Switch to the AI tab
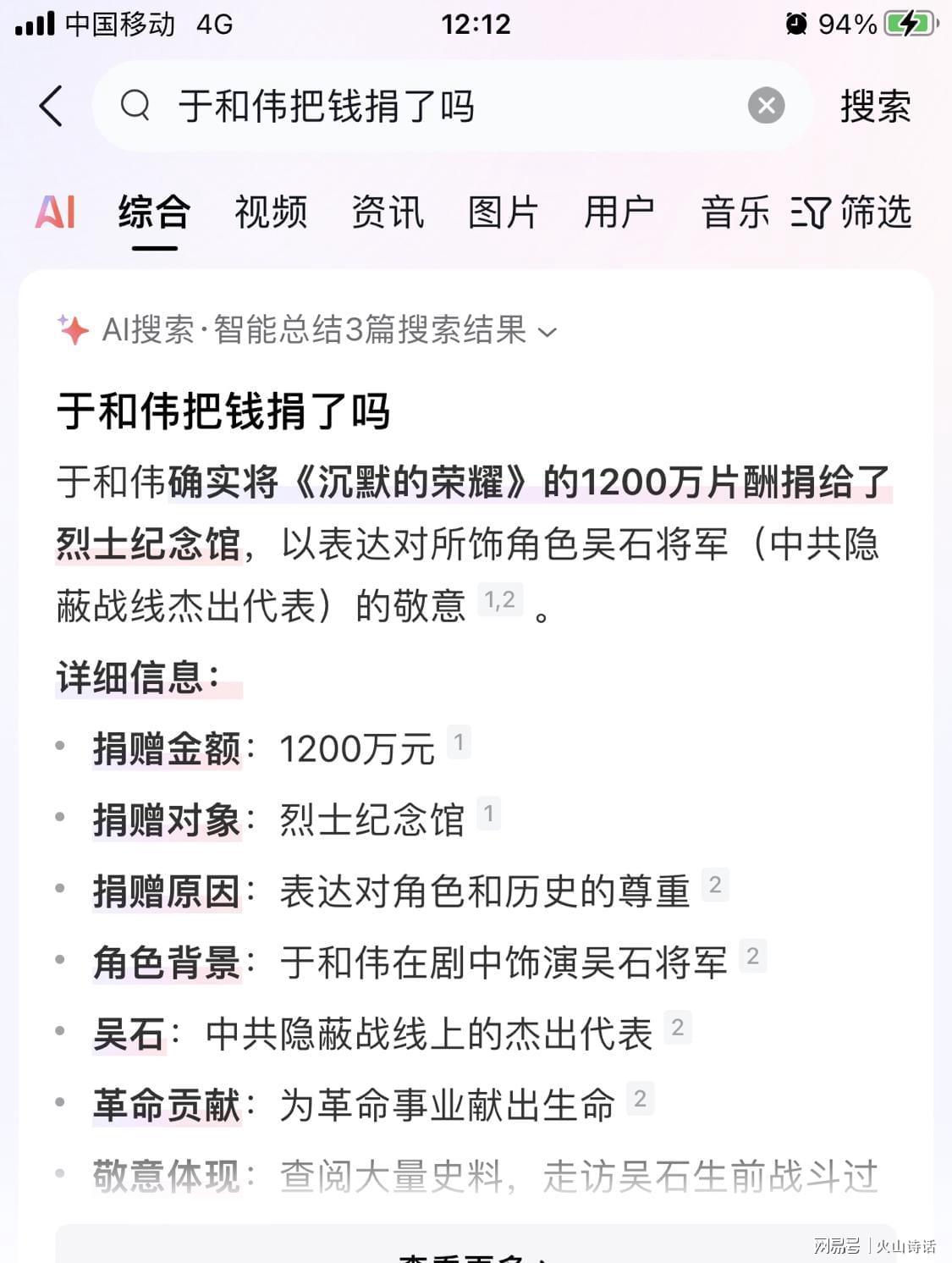 coord(56,212)
